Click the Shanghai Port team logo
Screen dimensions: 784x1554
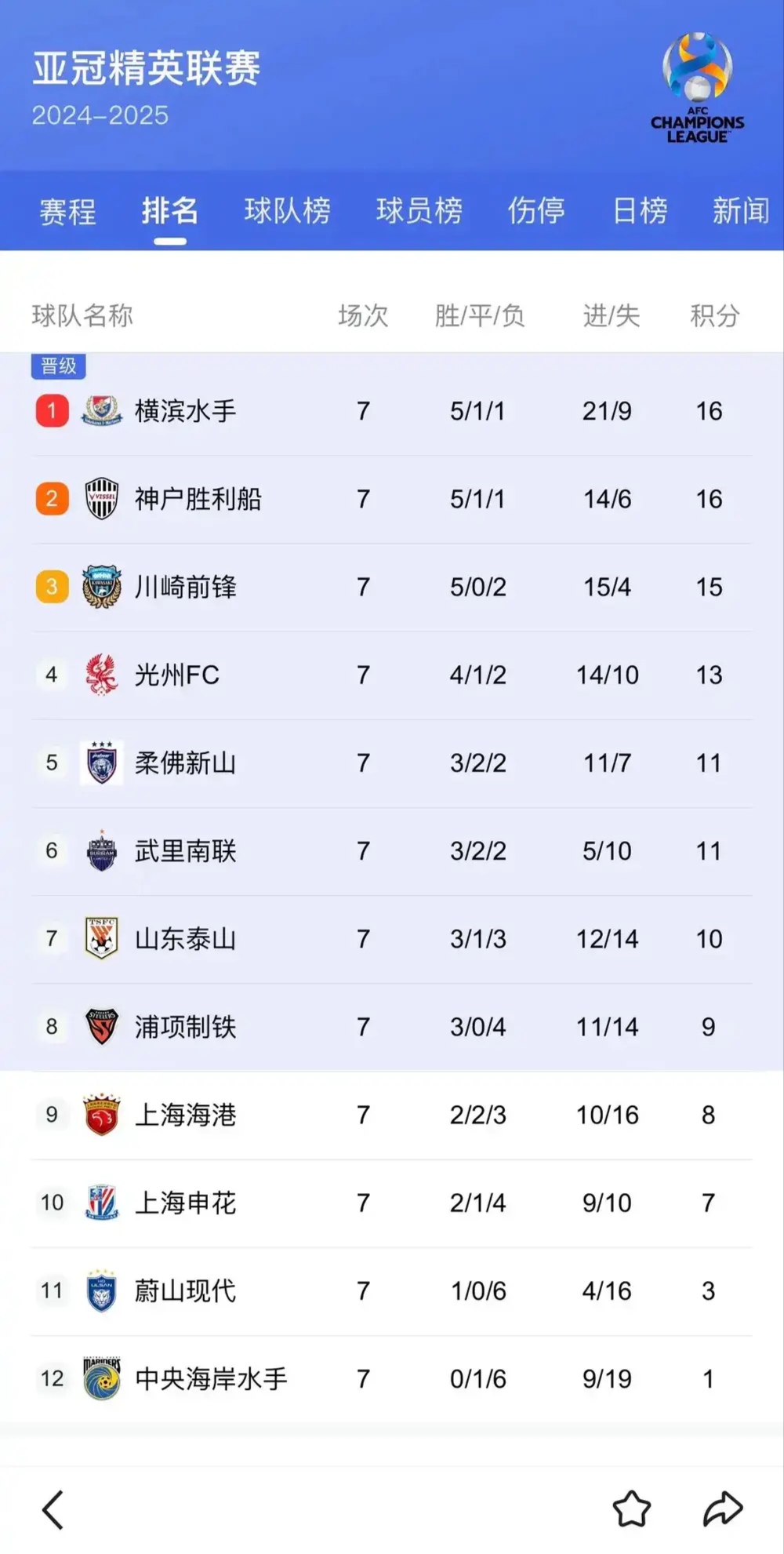tap(103, 1115)
